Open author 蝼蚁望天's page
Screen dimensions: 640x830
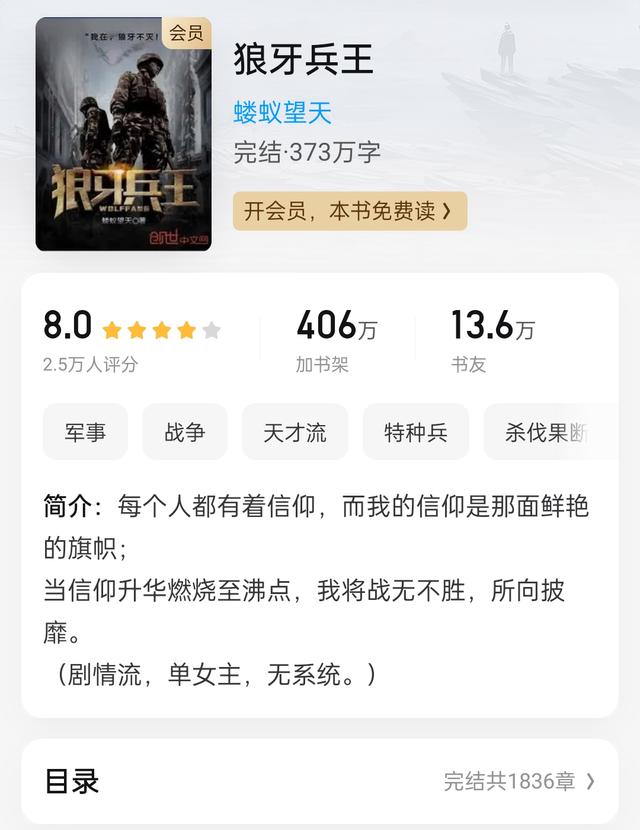coord(282,113)
